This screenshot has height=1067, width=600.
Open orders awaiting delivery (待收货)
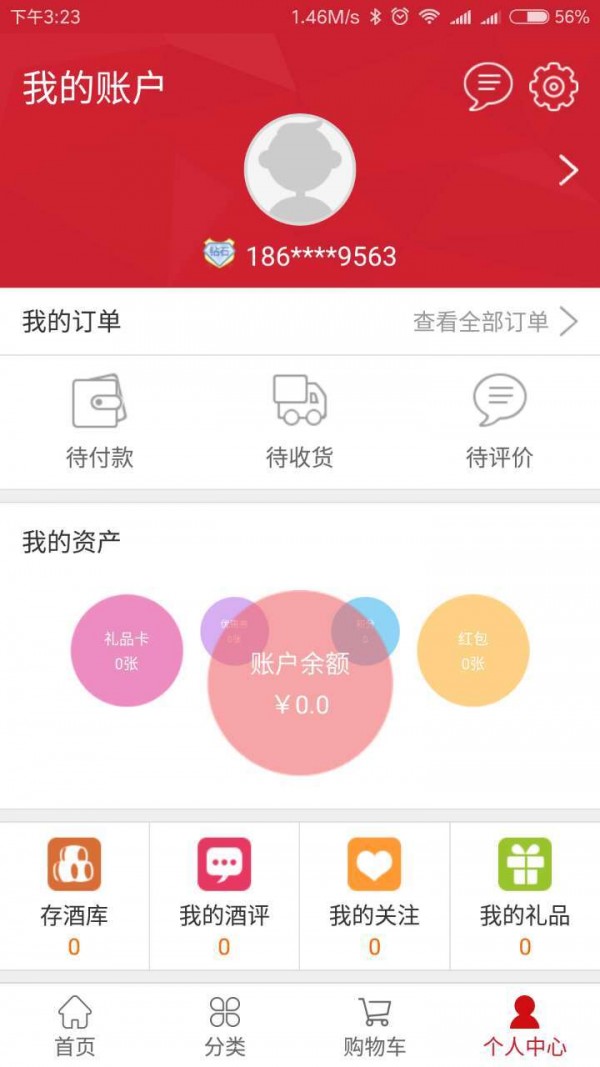pyautogui.click(x=300, y=422)
